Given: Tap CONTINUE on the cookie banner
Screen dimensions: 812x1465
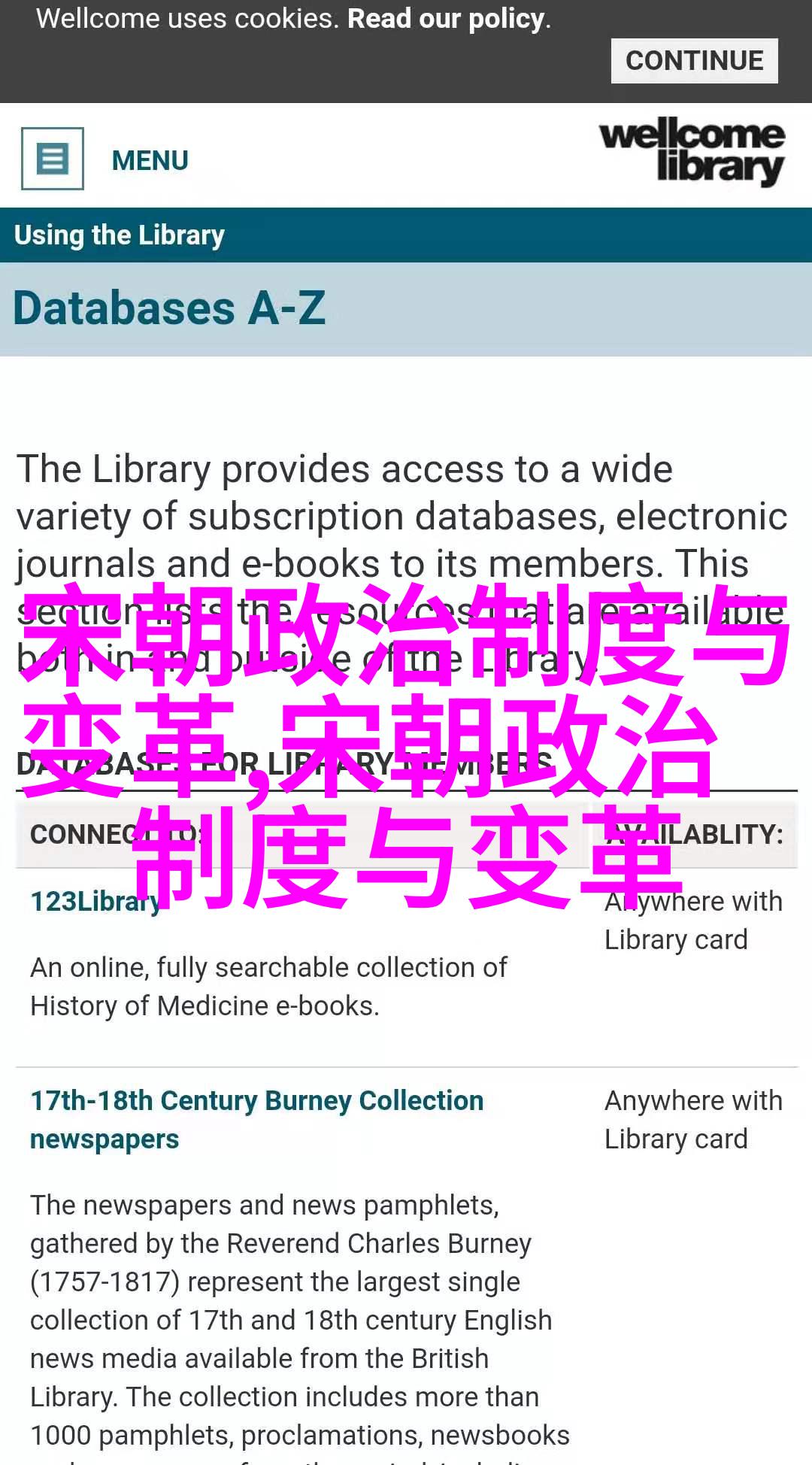Looking at the screenshot, I should 694,61.
